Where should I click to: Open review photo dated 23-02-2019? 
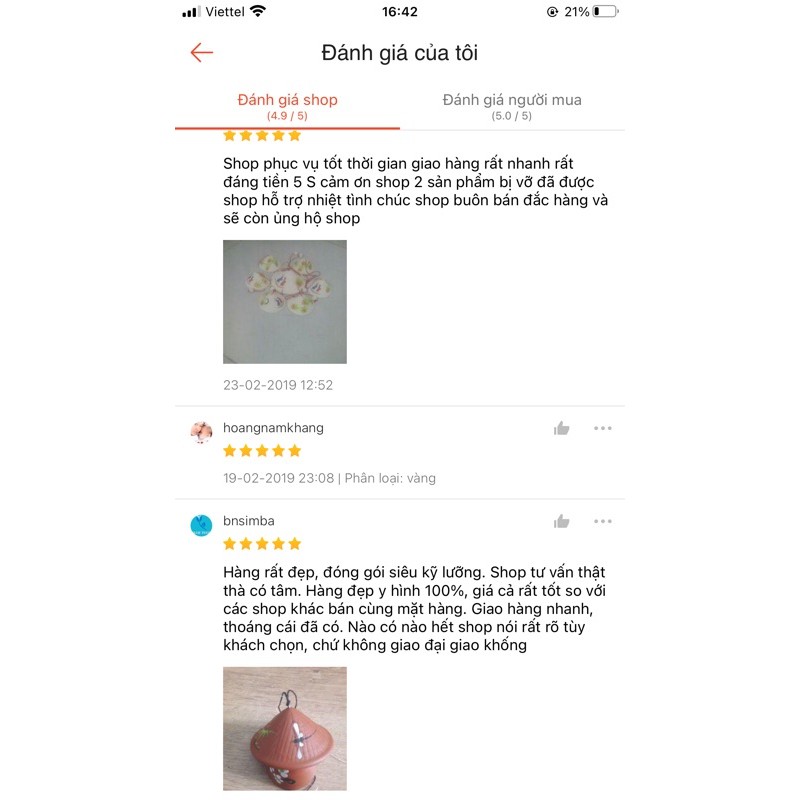[284, 301]
